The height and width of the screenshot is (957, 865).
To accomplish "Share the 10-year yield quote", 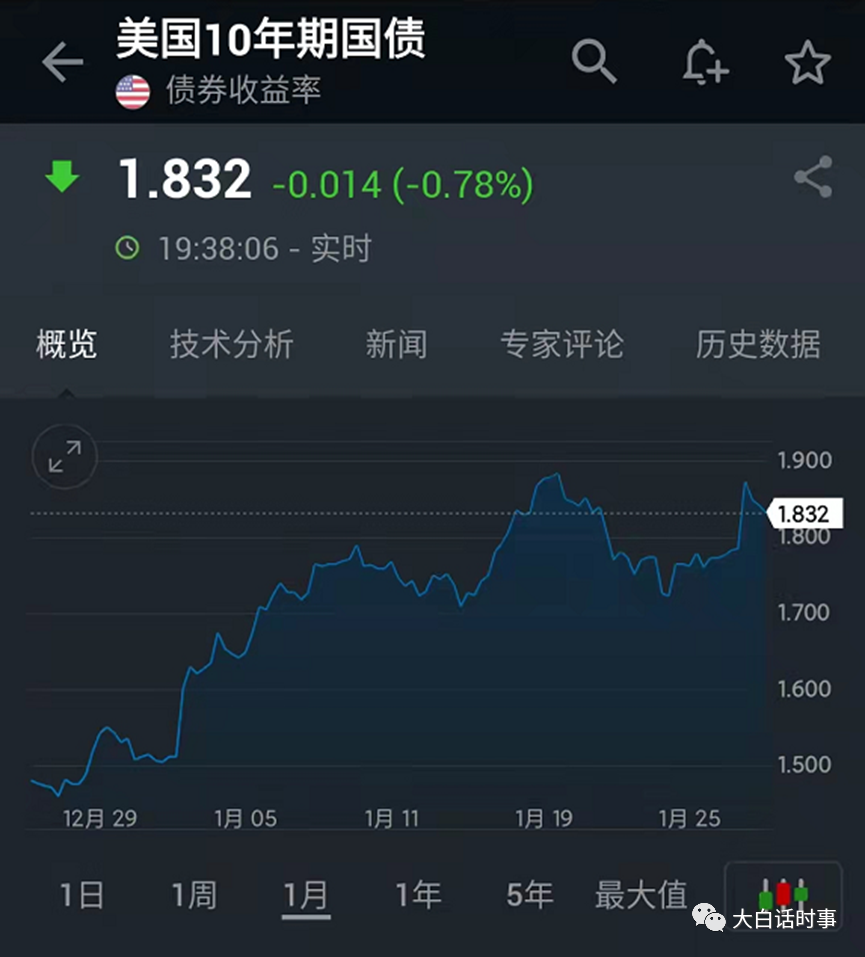I will coord(813,176).
